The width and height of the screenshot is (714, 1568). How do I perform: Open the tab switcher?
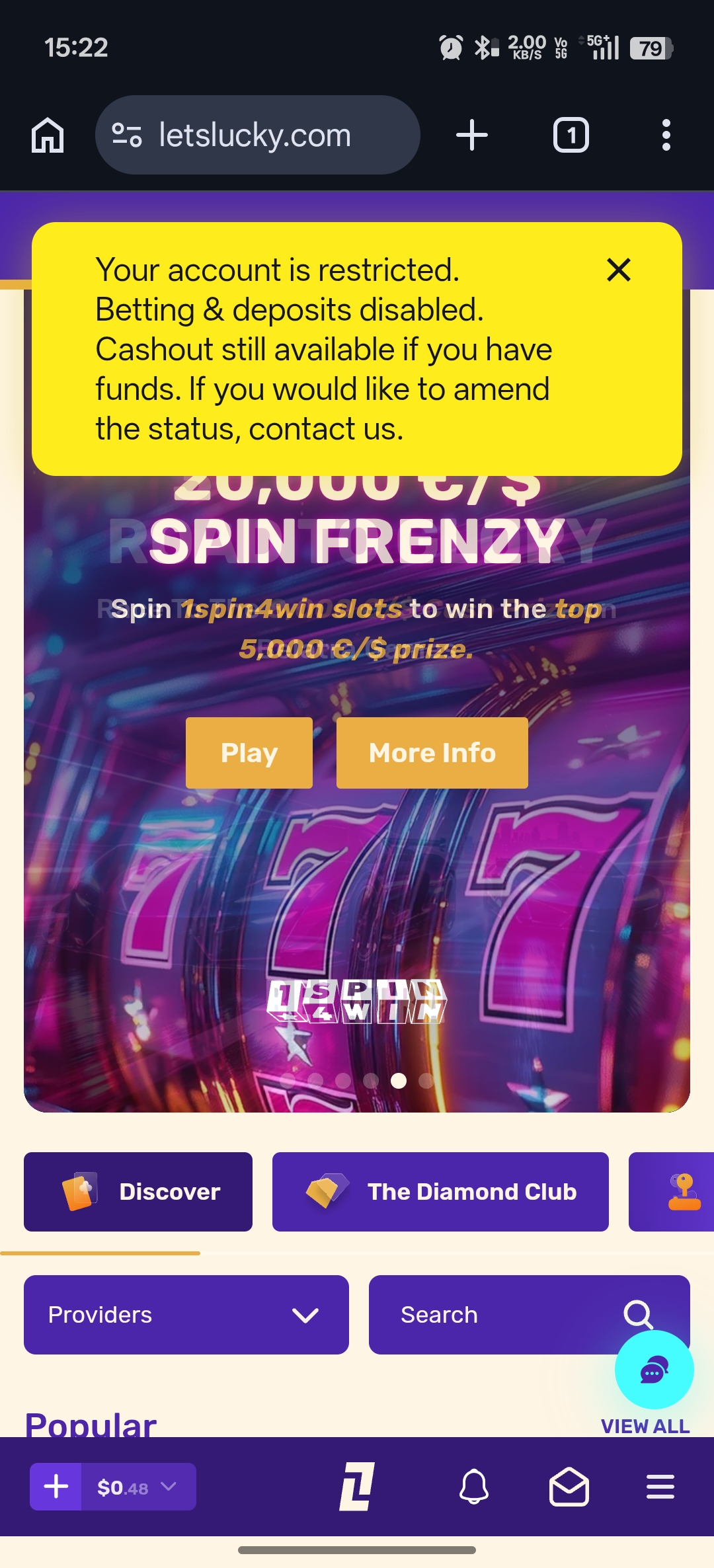(x=571, y=136)
